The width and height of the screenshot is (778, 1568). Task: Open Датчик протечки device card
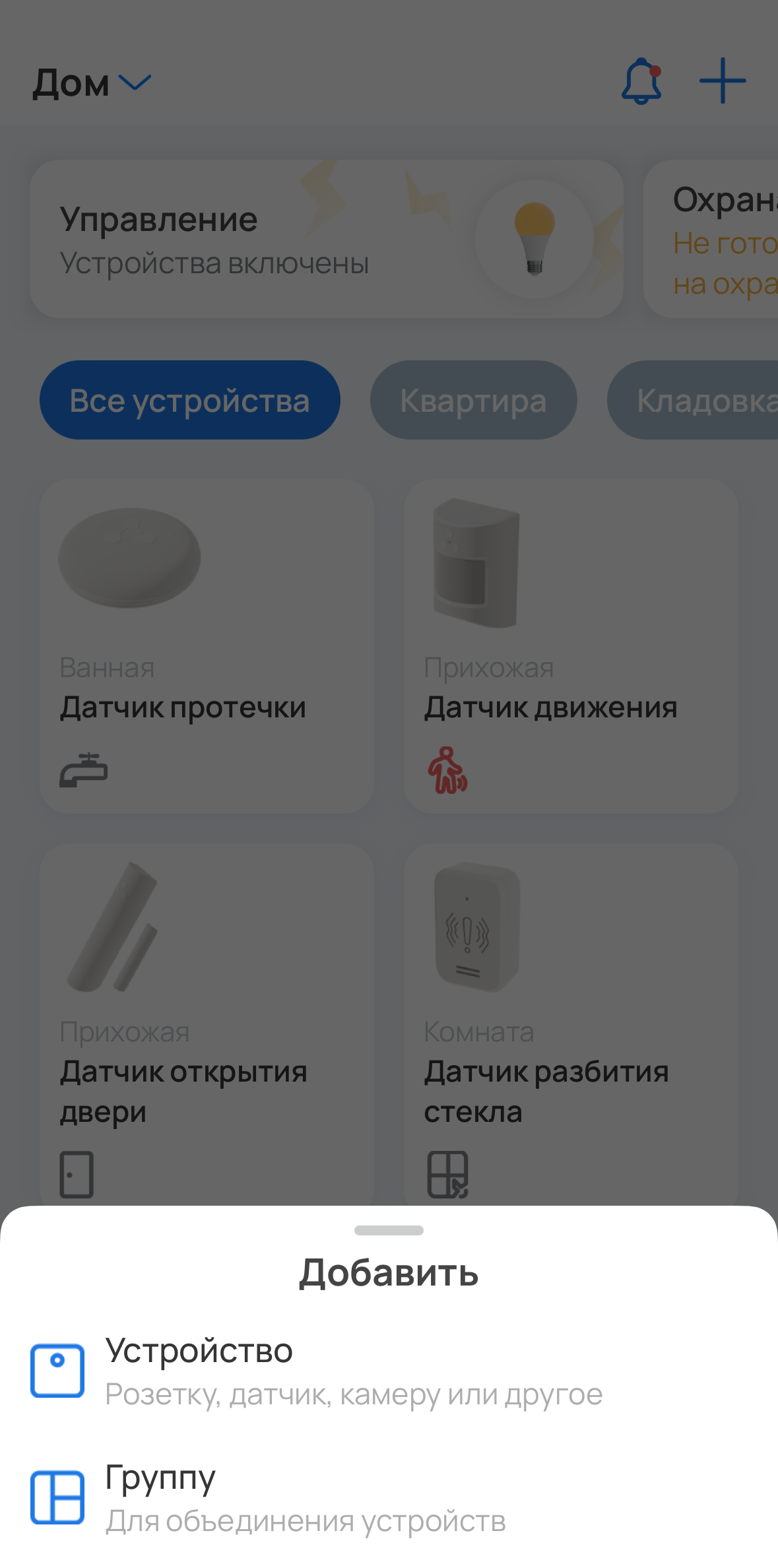pos(207,647)
